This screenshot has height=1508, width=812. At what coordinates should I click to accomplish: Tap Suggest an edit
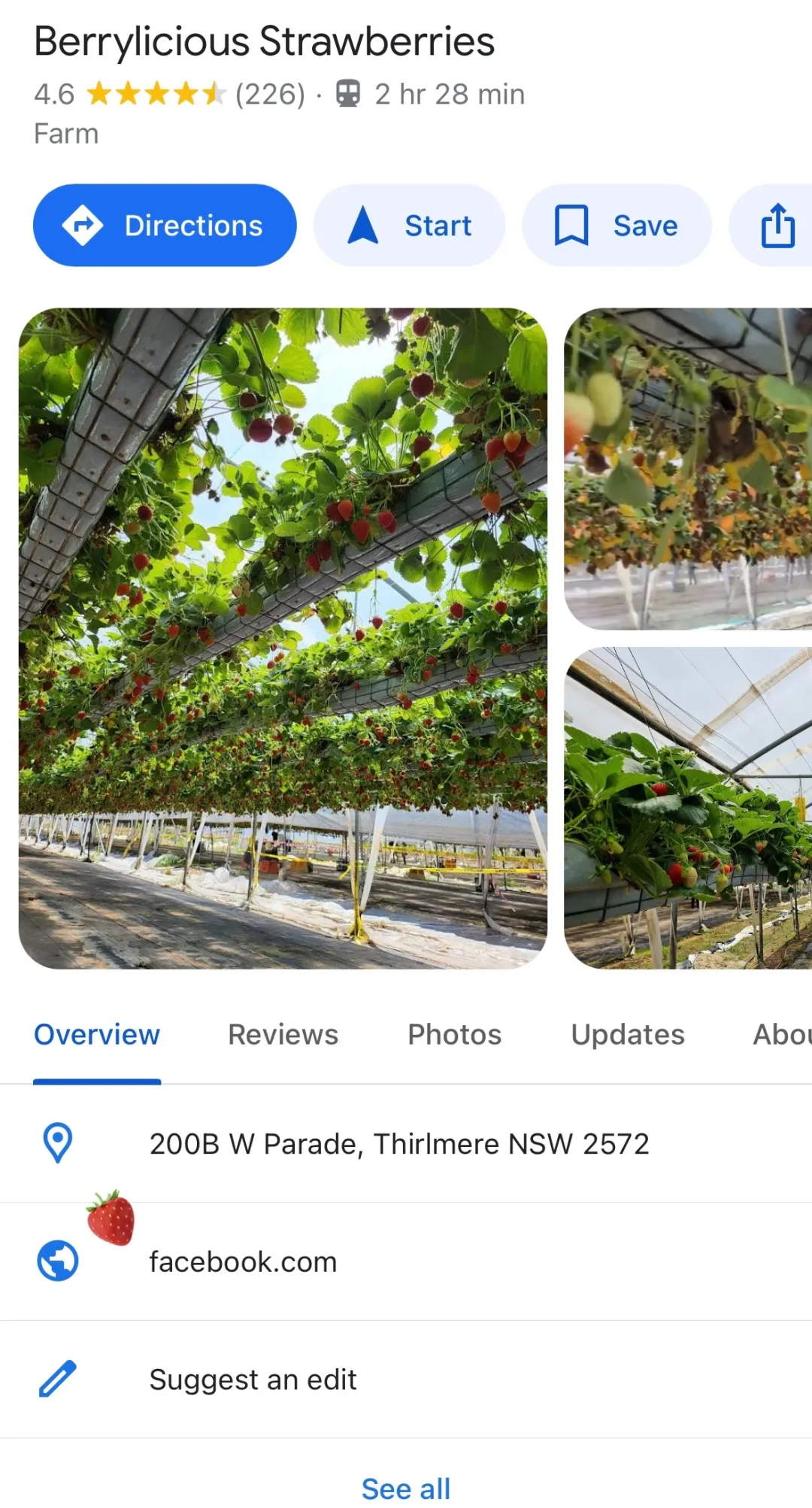tap(253, 1380)
